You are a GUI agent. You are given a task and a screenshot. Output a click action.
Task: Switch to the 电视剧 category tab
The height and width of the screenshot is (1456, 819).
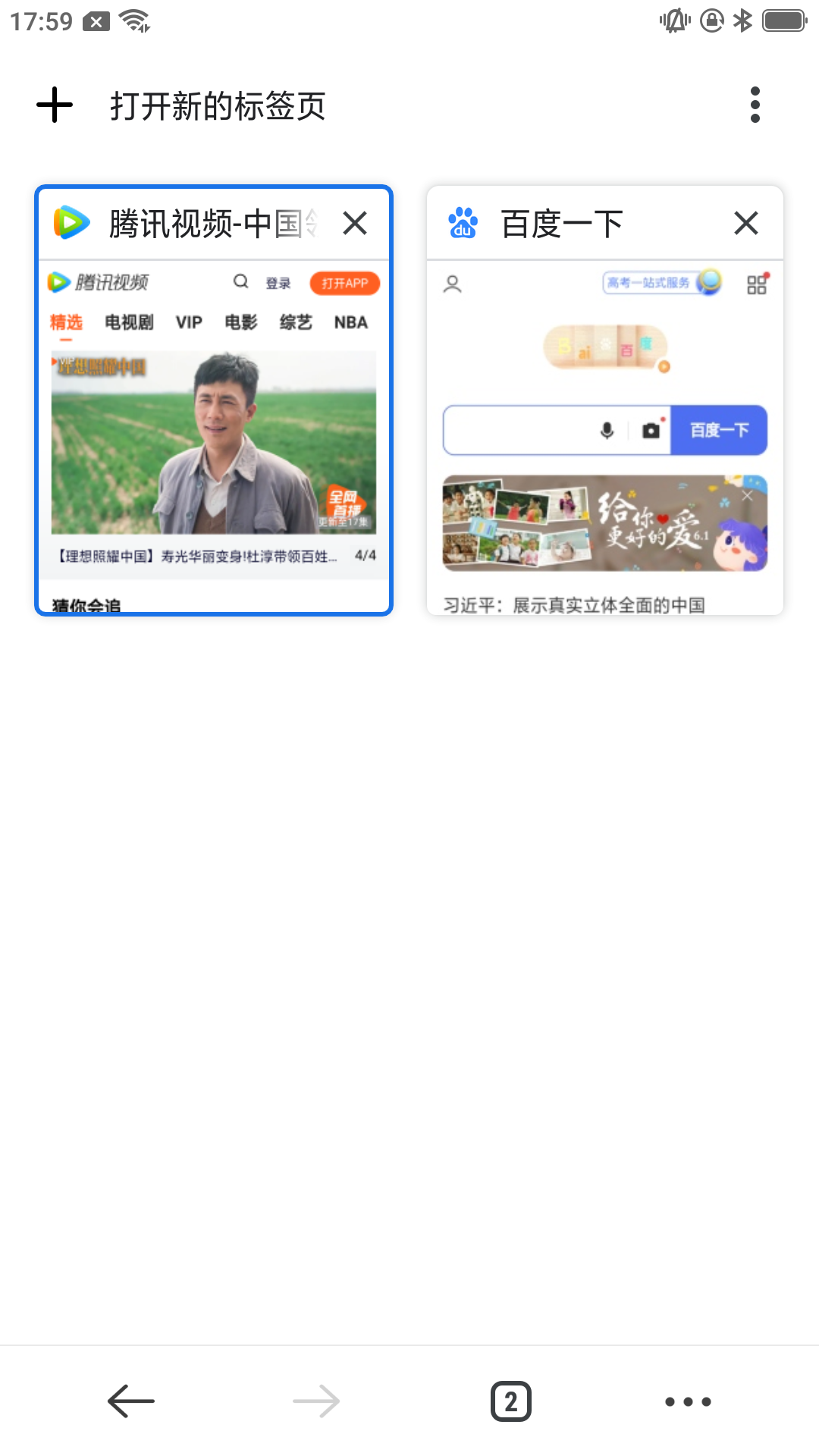(x=129, y=322)
